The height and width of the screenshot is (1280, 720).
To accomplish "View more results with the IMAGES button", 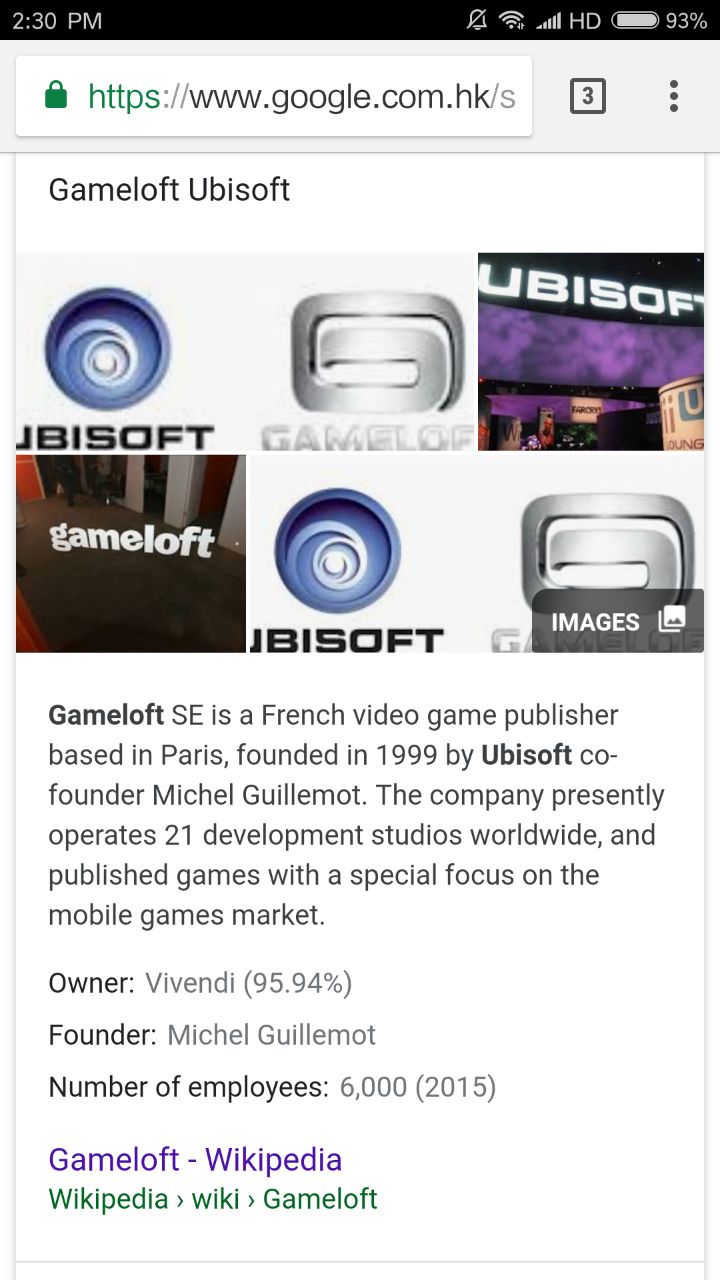I will 617,621.
